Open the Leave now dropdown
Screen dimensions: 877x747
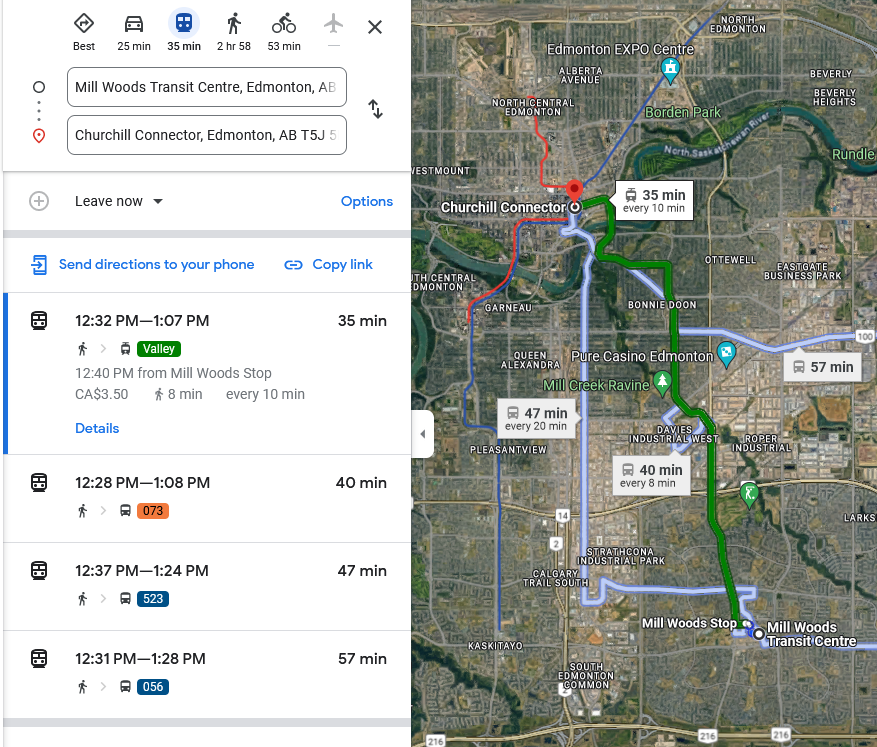(x=119, y=201)
